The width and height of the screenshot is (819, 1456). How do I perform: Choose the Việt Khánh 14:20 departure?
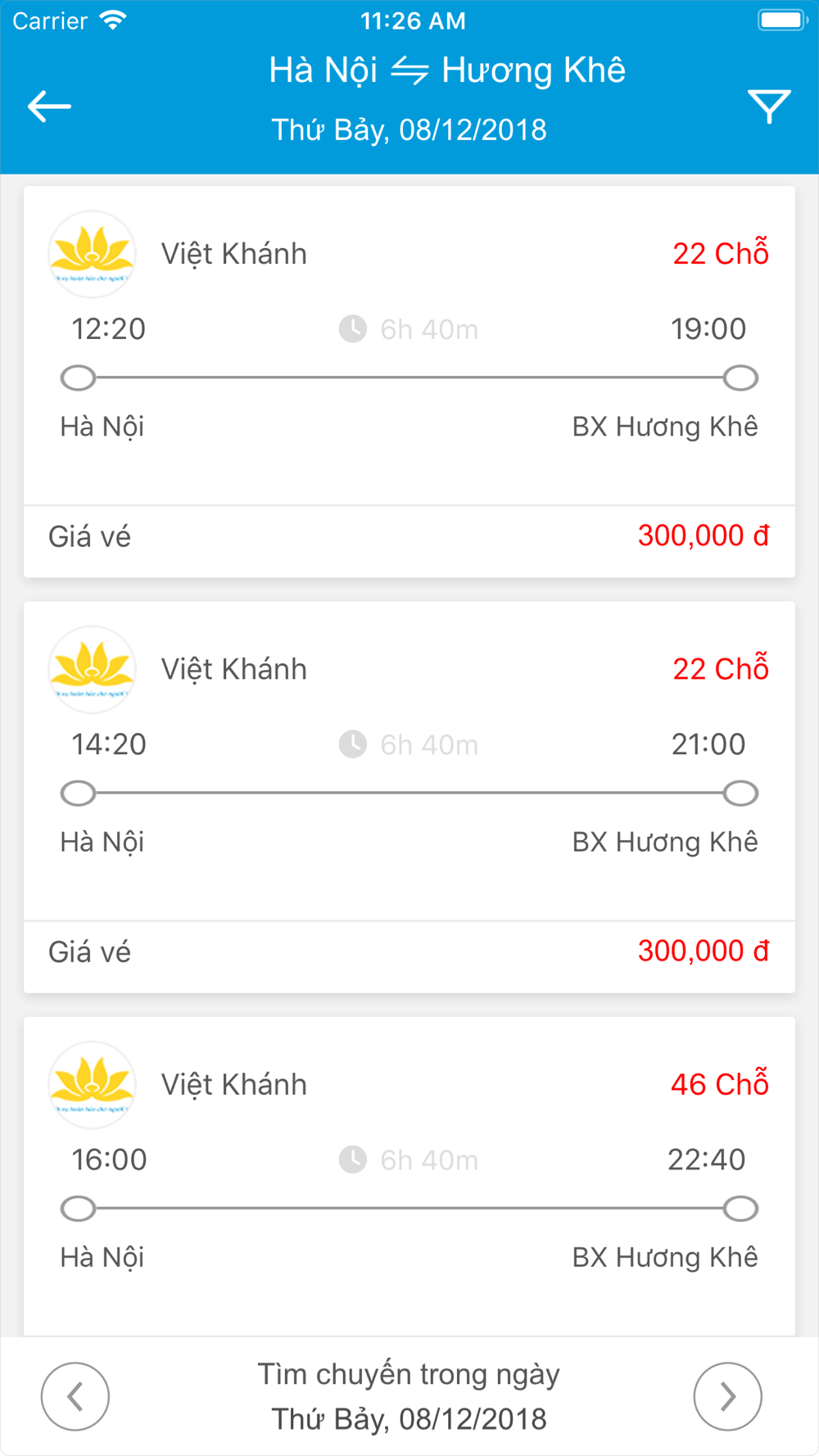(409, 796)
